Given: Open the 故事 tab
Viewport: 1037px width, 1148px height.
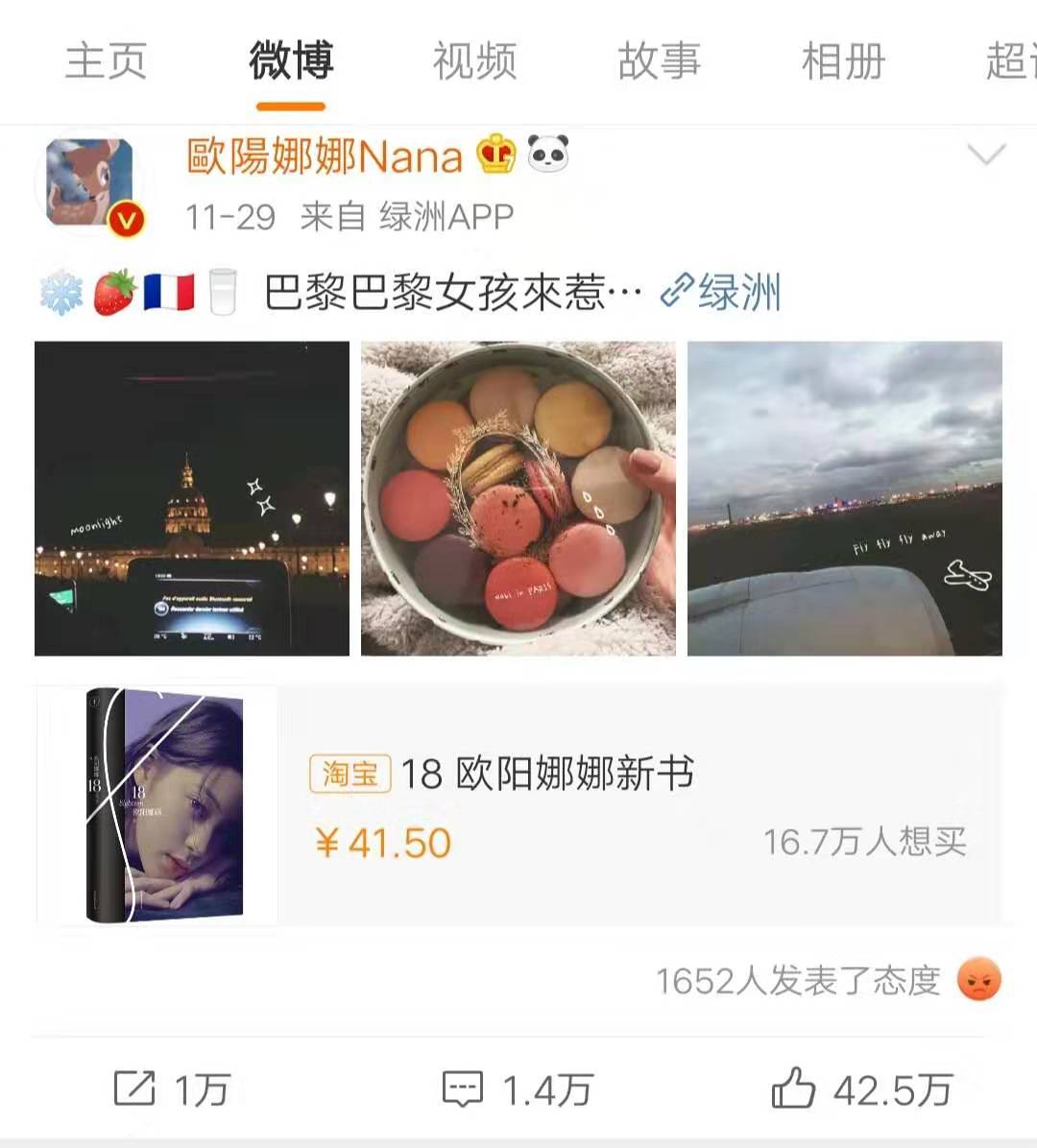Looking at the screenshot, I should pos(659,61).
